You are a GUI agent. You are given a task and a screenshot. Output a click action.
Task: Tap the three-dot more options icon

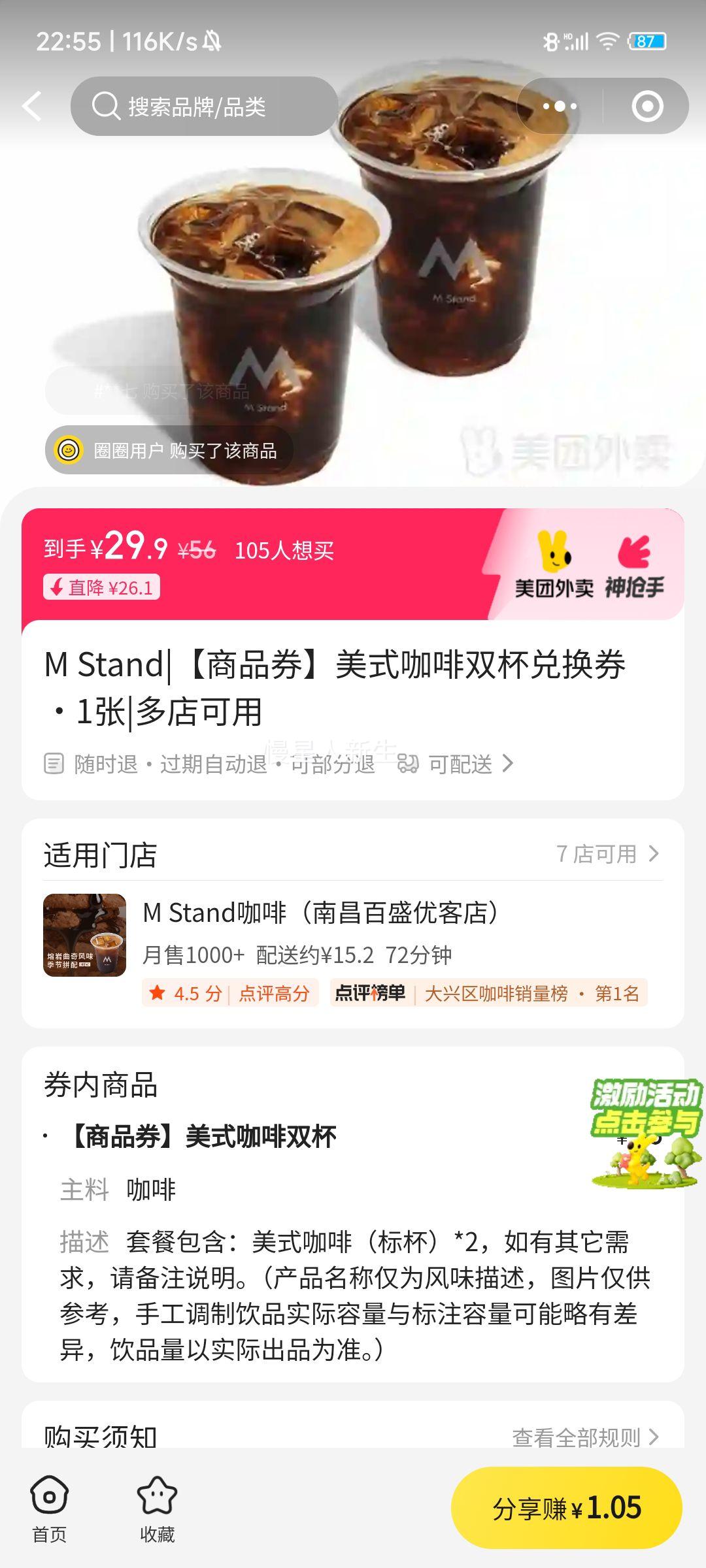pos(561,105)
